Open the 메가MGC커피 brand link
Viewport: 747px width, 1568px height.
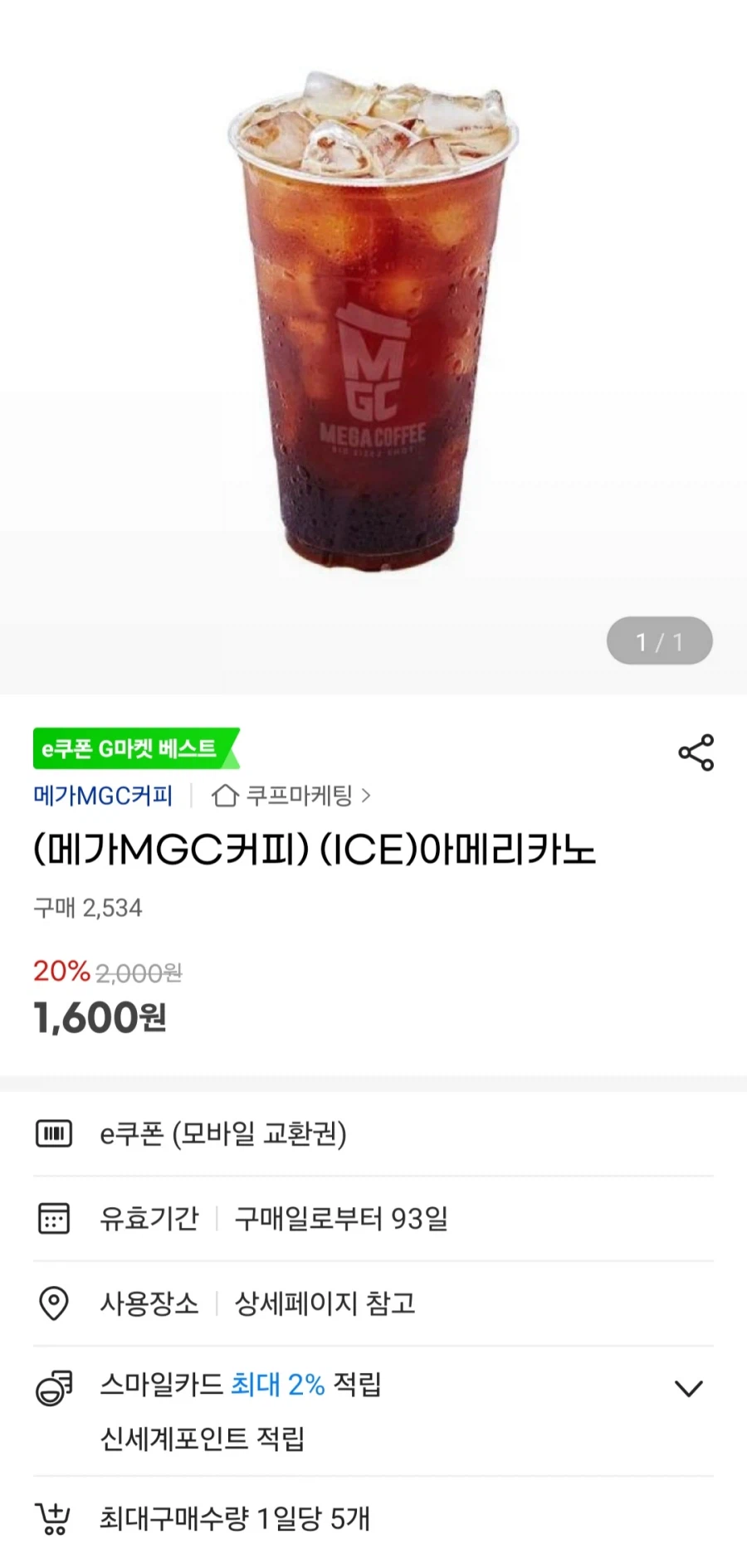pos(103,795)
